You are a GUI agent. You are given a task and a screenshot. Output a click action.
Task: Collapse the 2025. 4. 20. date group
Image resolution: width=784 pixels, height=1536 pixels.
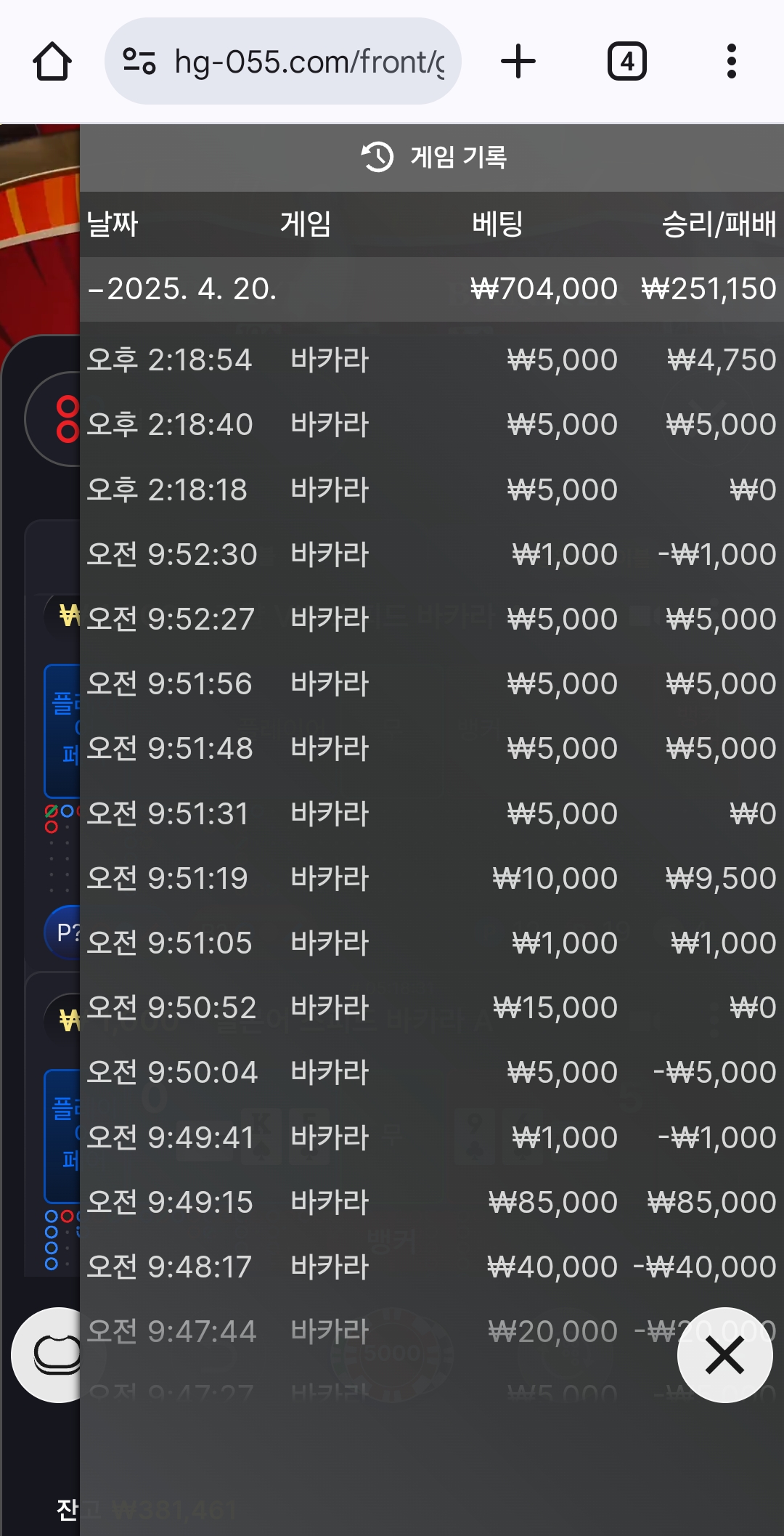pos(181,289)
